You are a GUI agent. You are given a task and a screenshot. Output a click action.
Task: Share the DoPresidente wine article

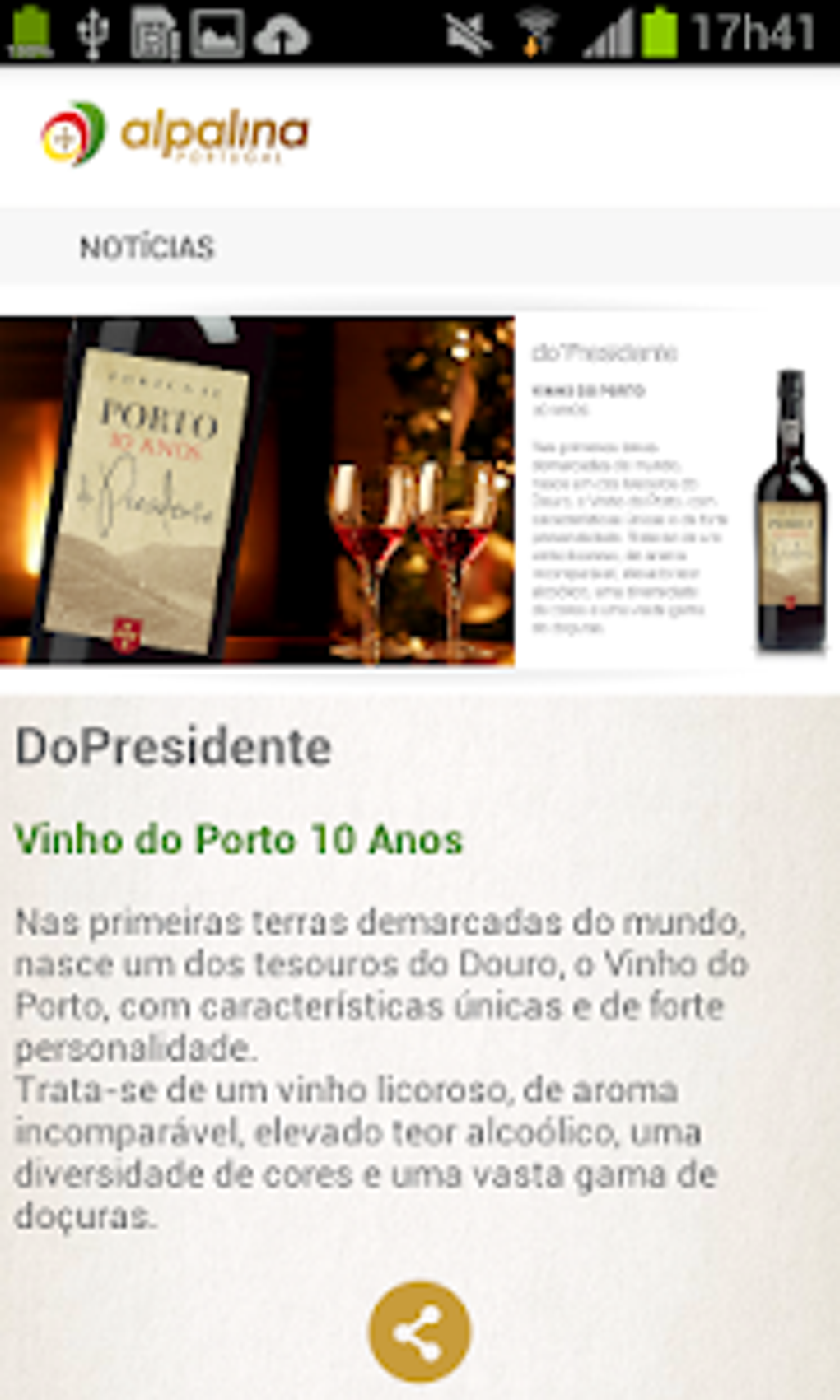(x=419, y=1331)
